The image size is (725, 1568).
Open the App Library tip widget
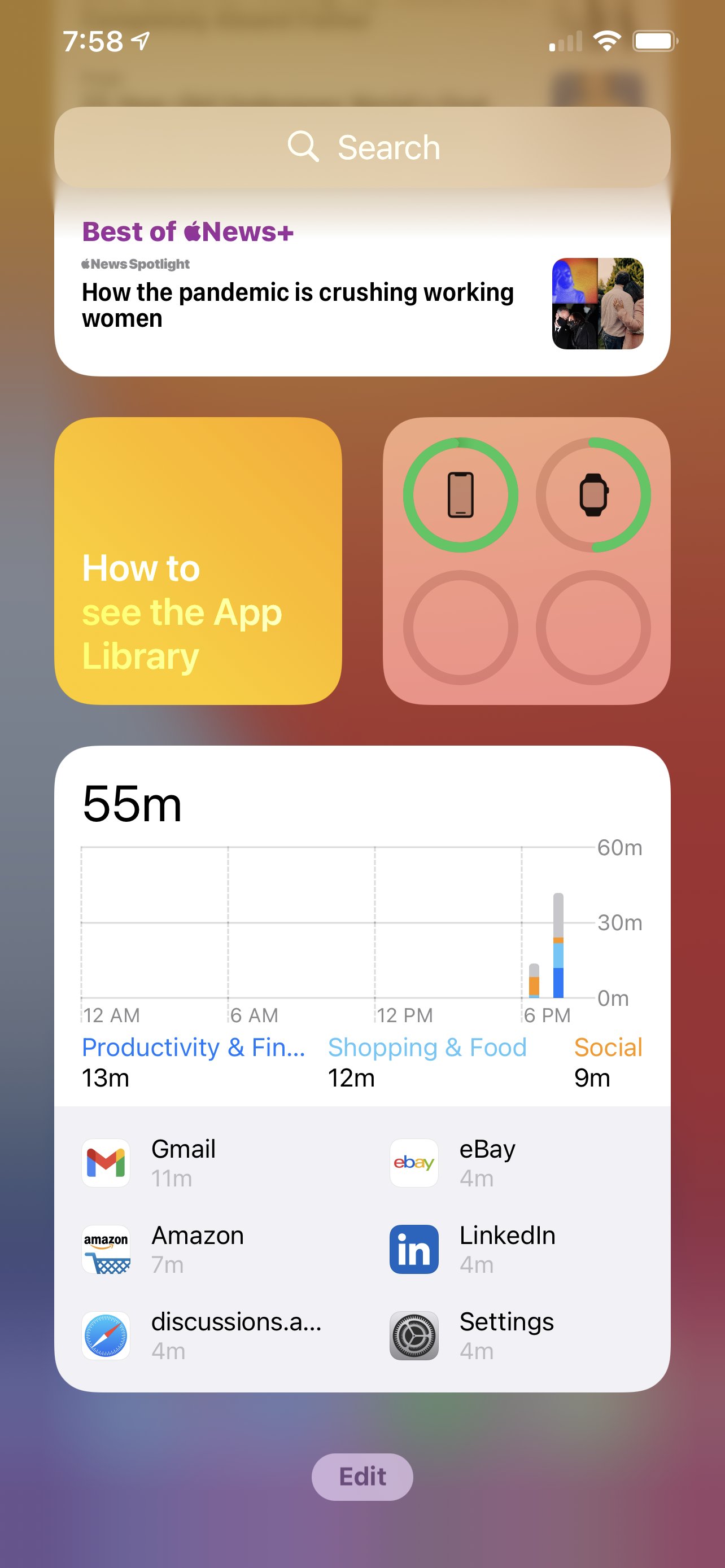198,560
